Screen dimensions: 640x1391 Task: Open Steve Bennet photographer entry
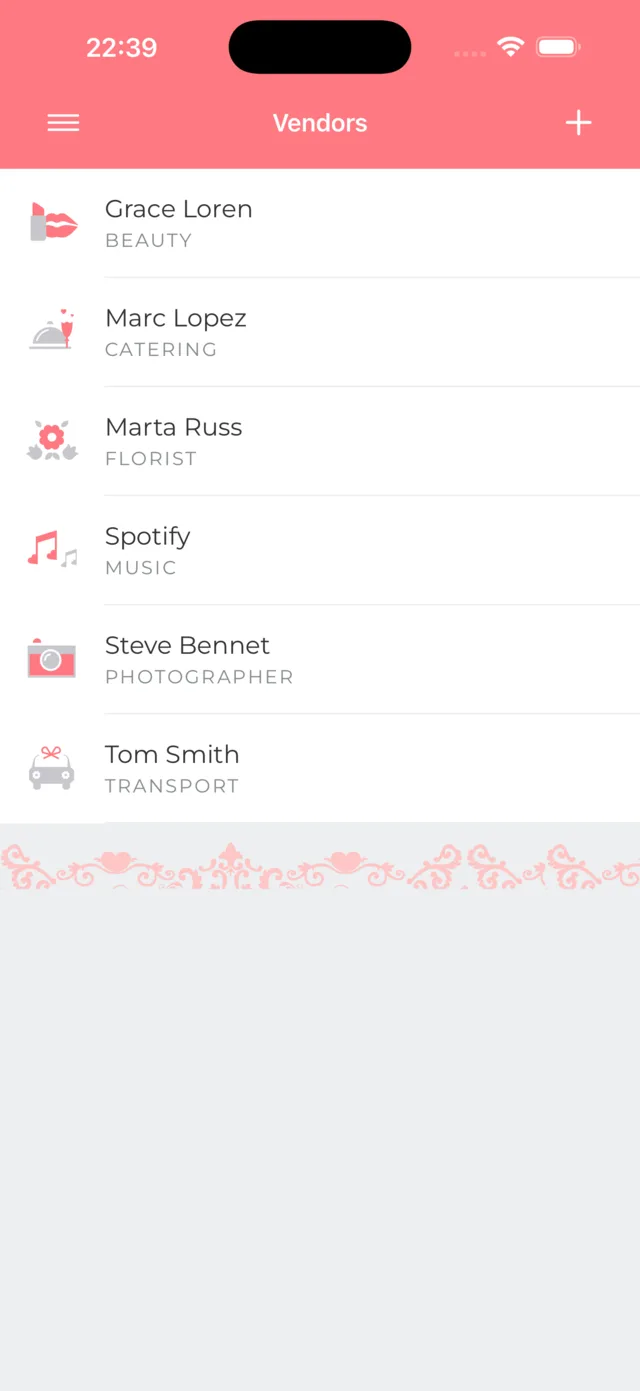320,659
